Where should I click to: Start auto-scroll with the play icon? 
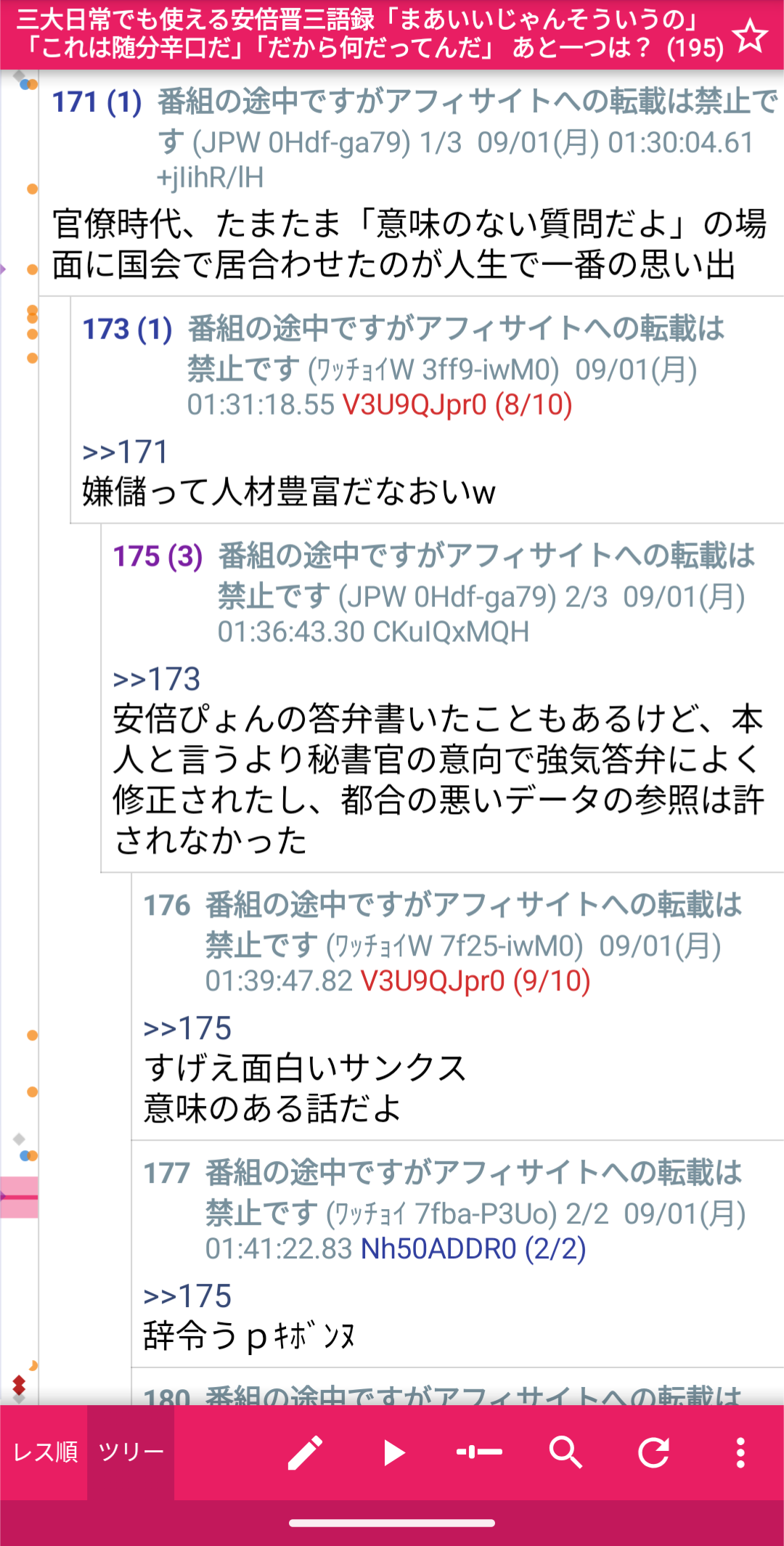click(x=393, y=1453)
